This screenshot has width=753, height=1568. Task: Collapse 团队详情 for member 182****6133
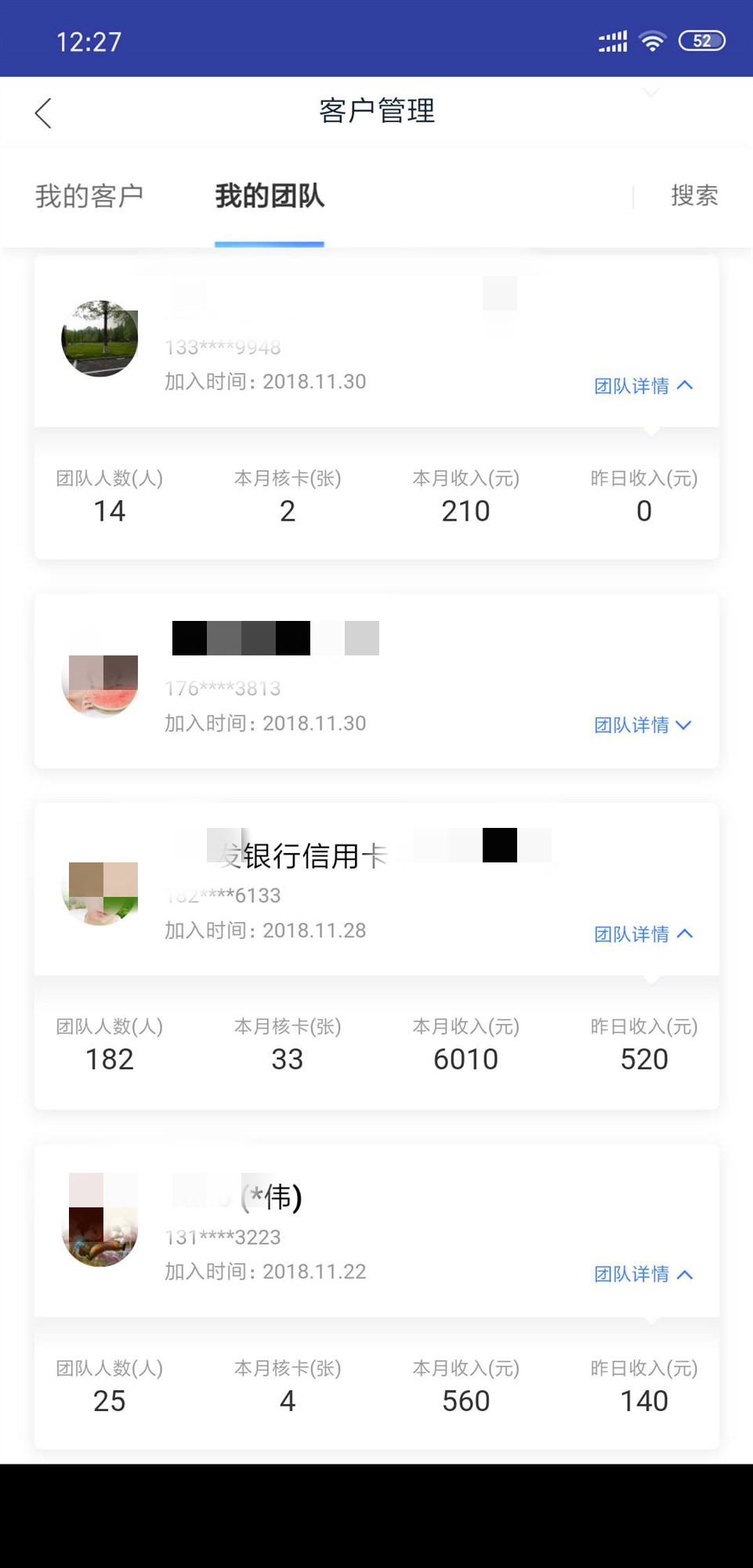tap(644, 933)
